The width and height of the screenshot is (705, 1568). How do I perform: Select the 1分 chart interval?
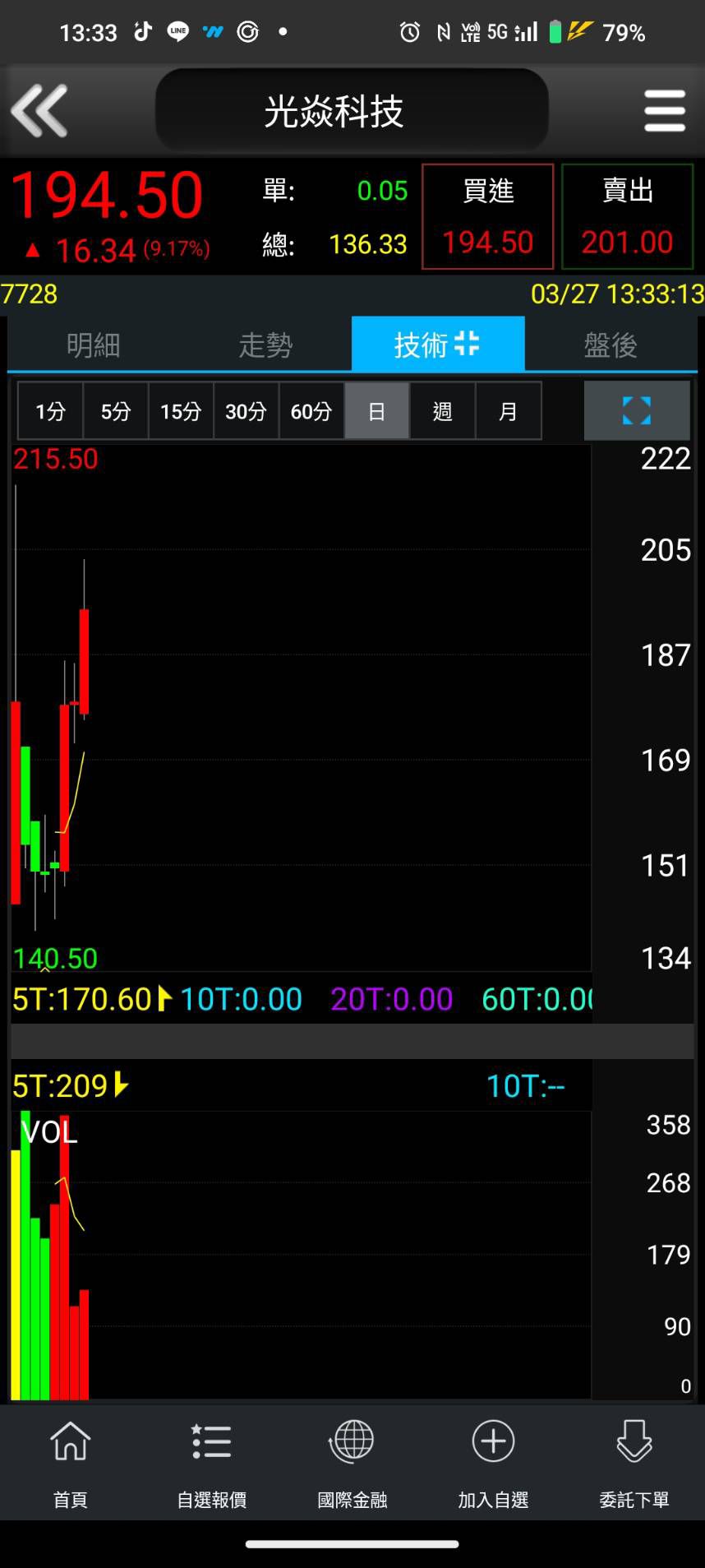50,411
